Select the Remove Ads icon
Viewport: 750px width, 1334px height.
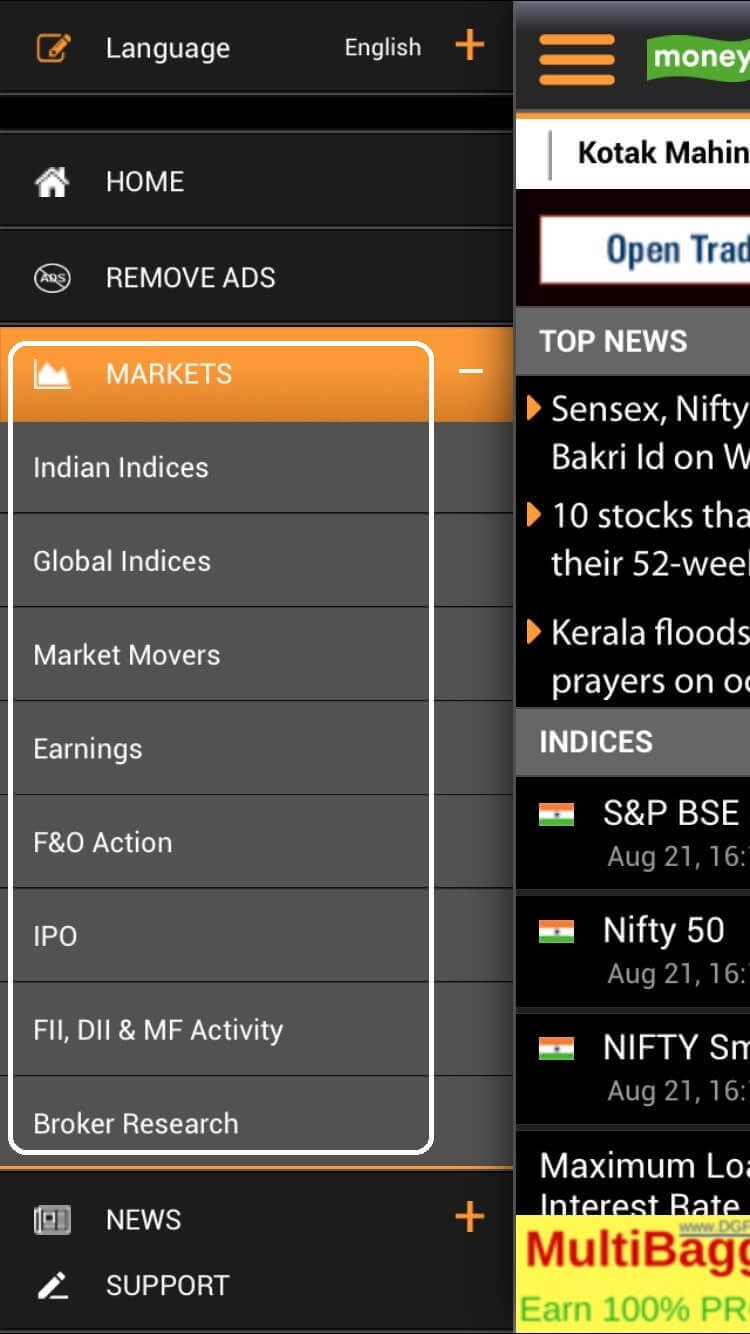click(50, 278)
